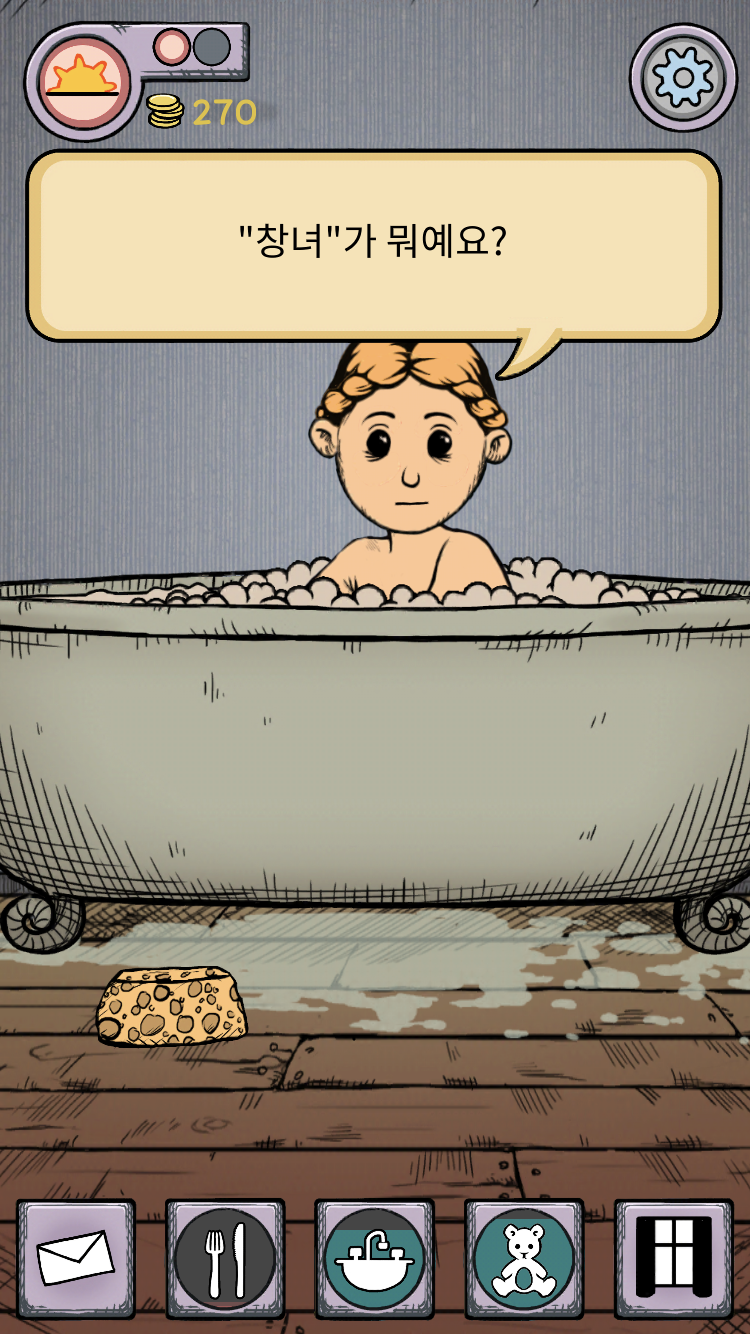Open the letters envelope menu
The image size is (750, 1334).
76,1258
